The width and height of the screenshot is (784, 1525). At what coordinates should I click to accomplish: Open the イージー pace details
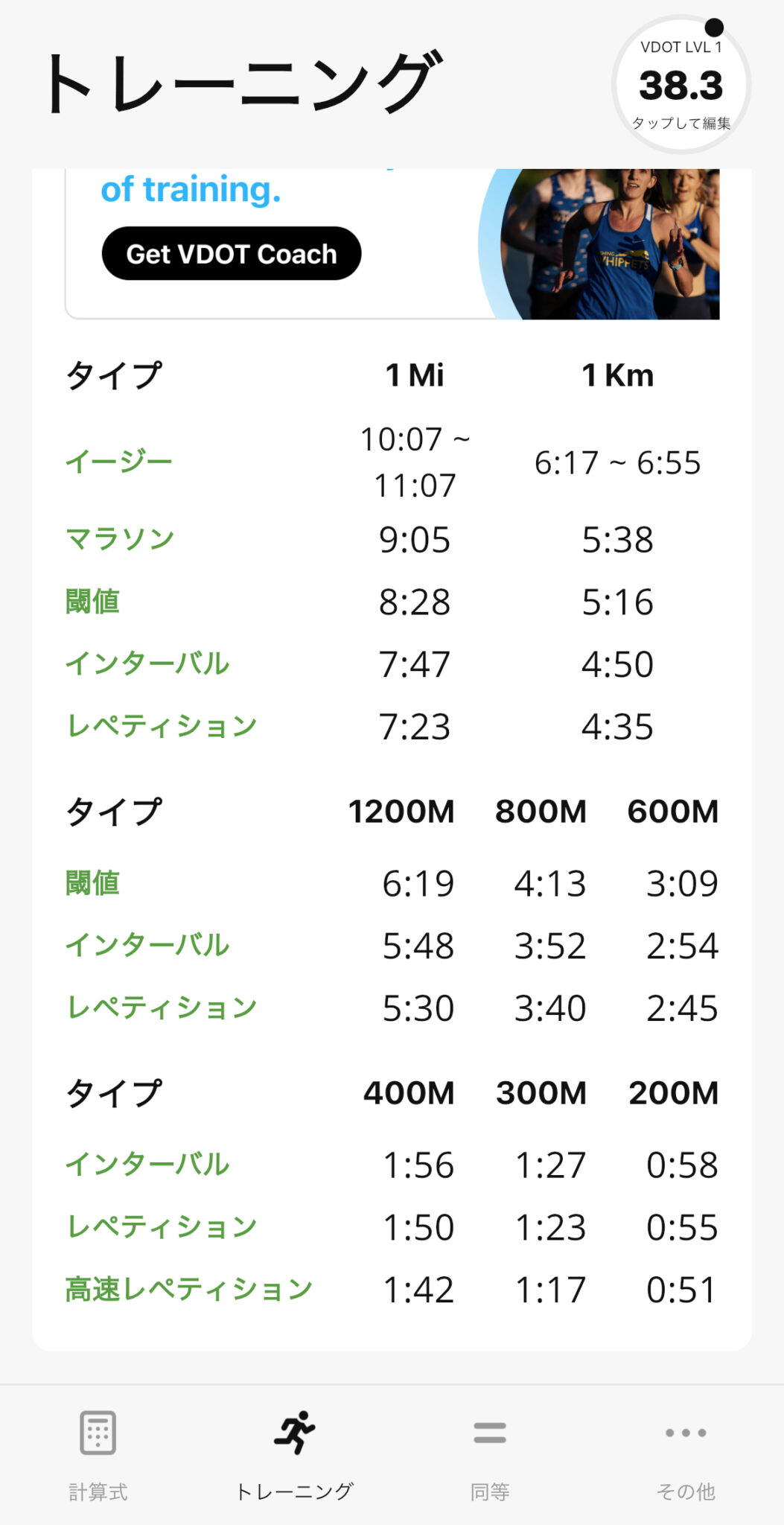118,462
